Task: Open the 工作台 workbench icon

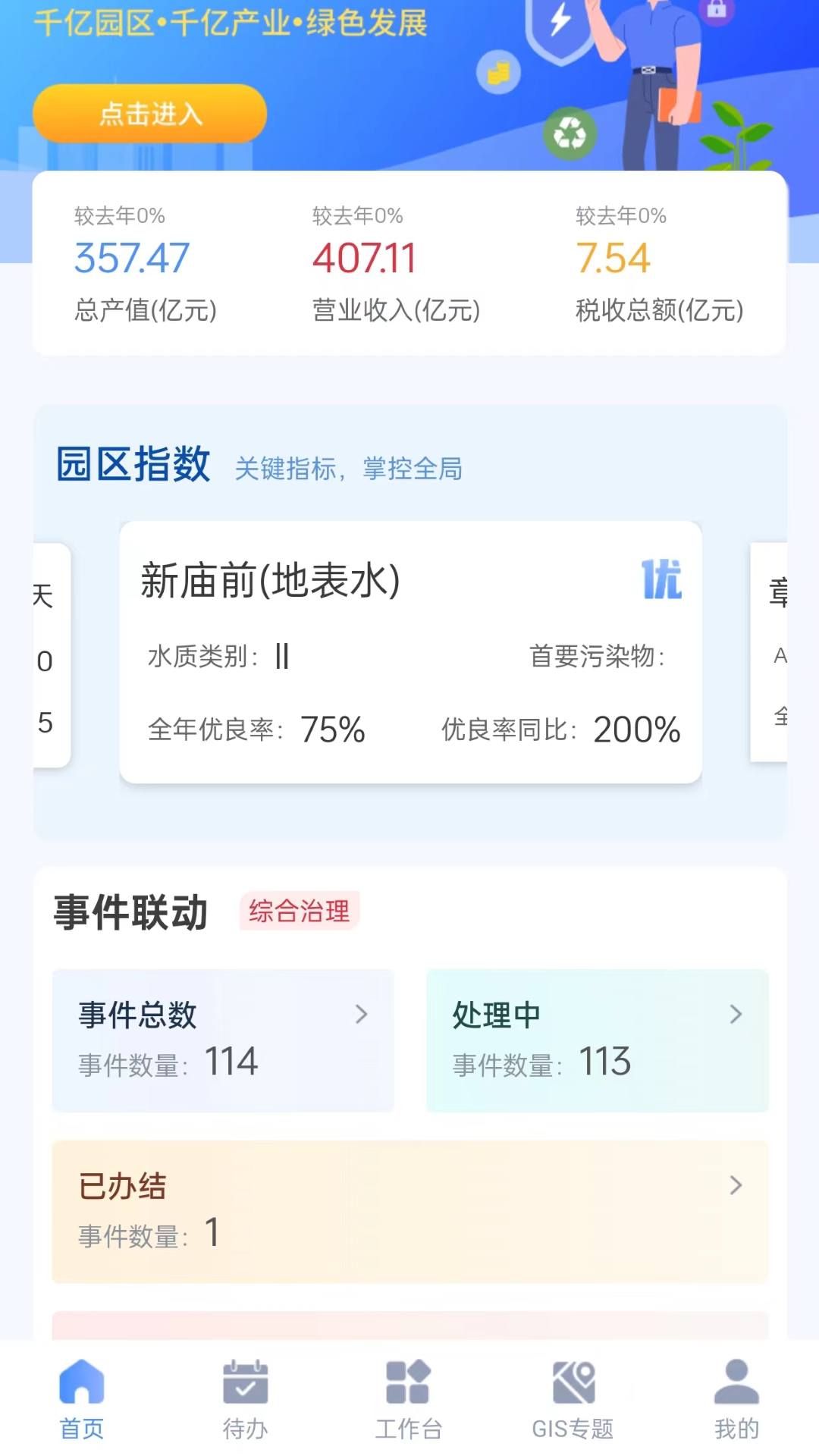Action: [x=409, y=1382]
